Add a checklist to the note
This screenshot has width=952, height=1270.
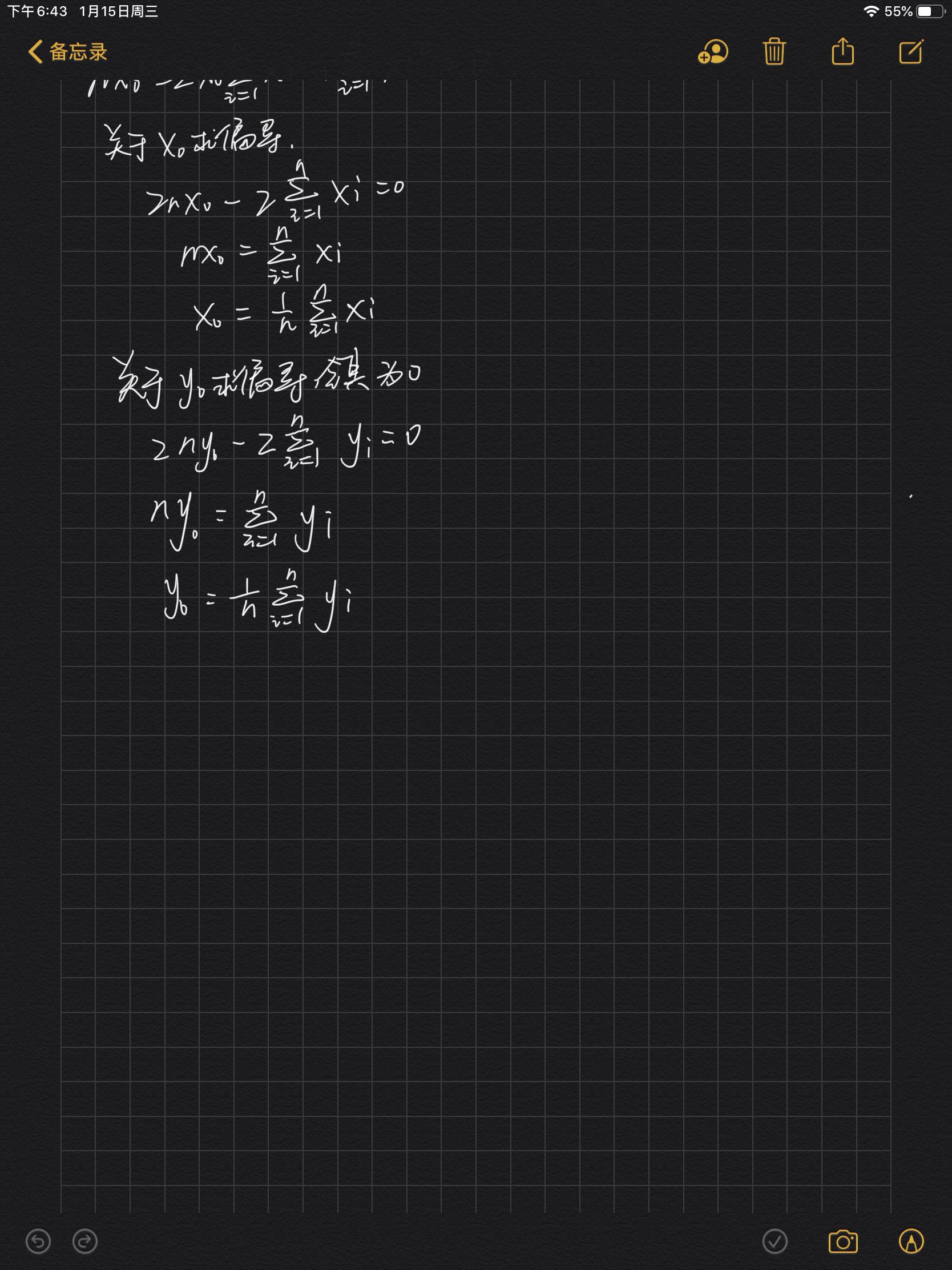coord(774,1241)
